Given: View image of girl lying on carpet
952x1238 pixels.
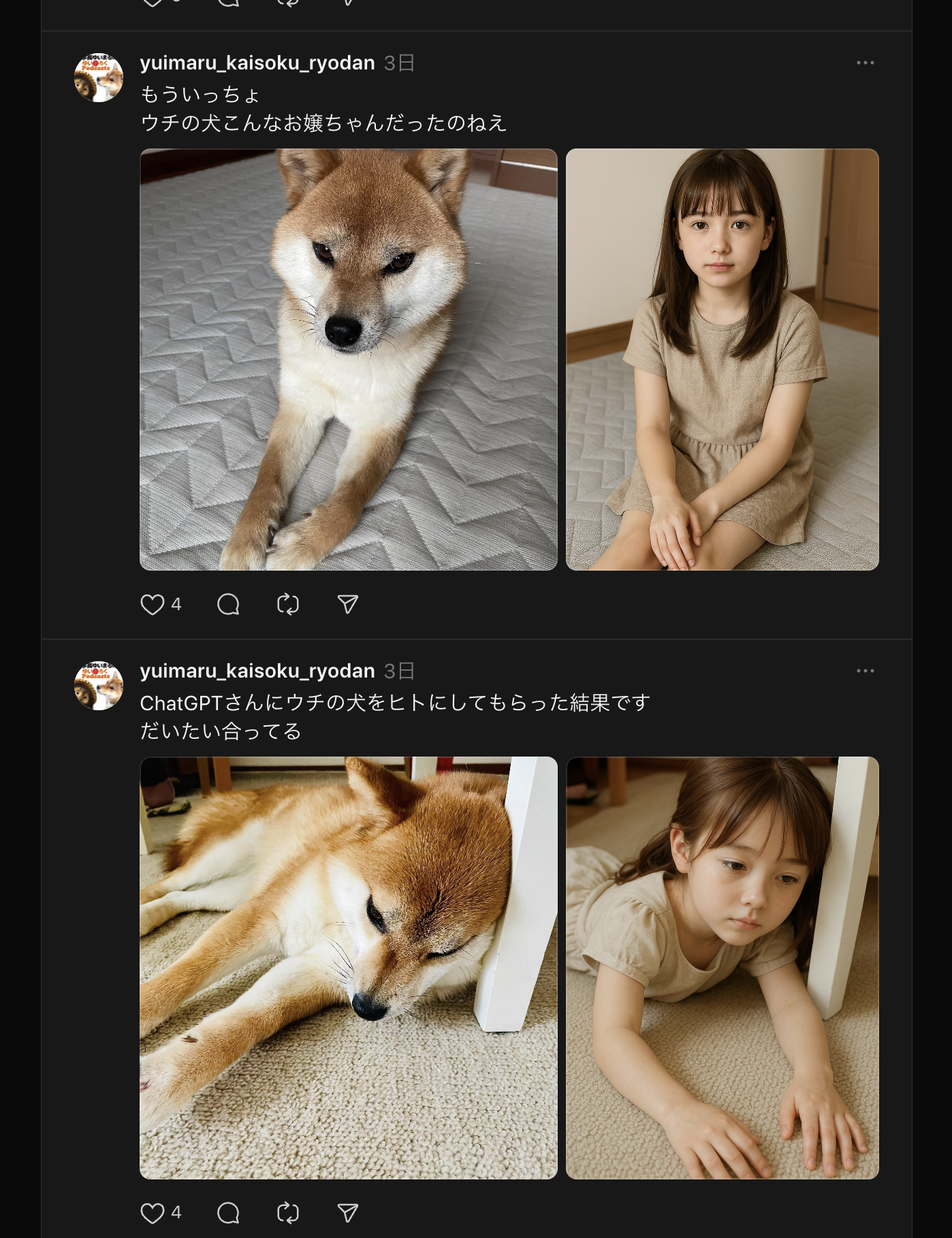Looking at the screenshot, I should tap(722, 967).
